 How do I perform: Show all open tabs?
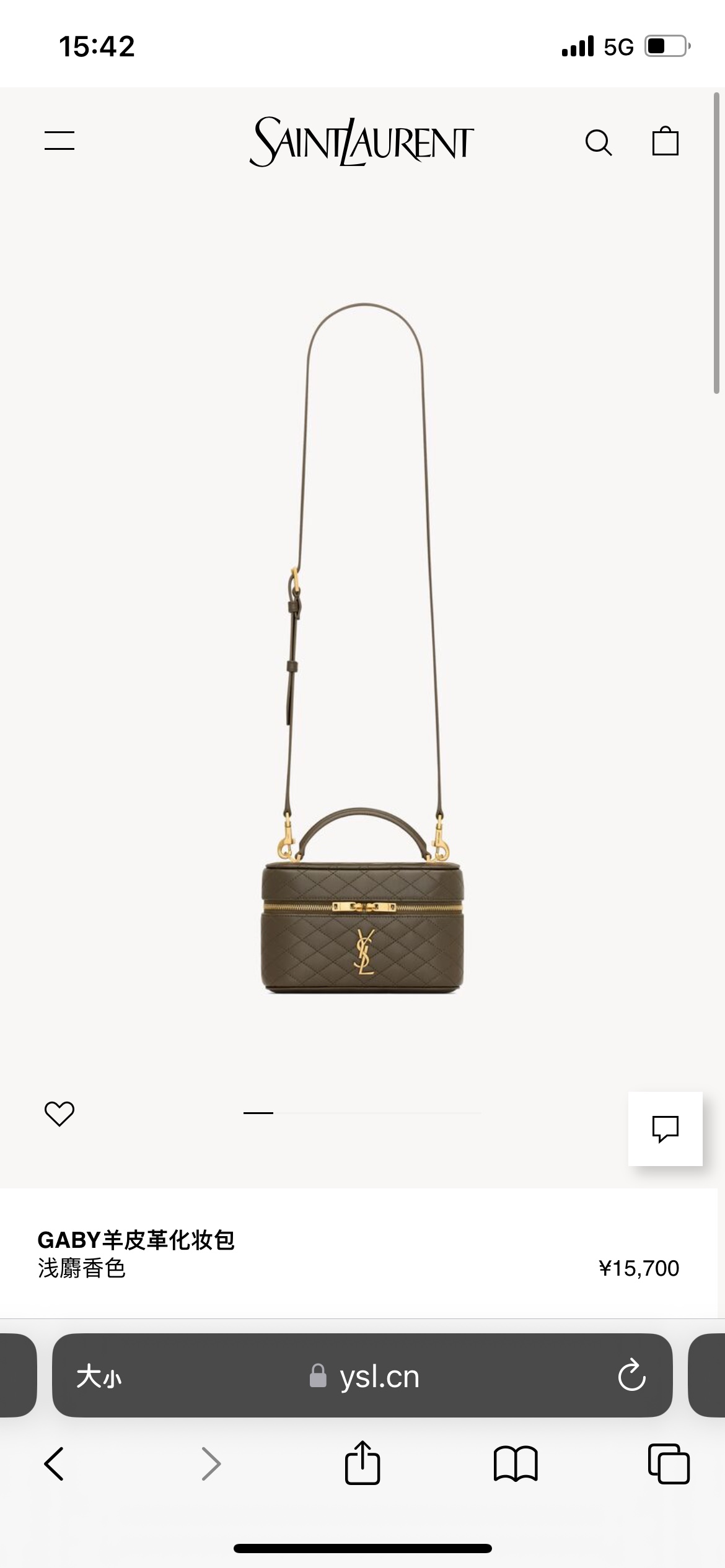(x=669, y=1464)
